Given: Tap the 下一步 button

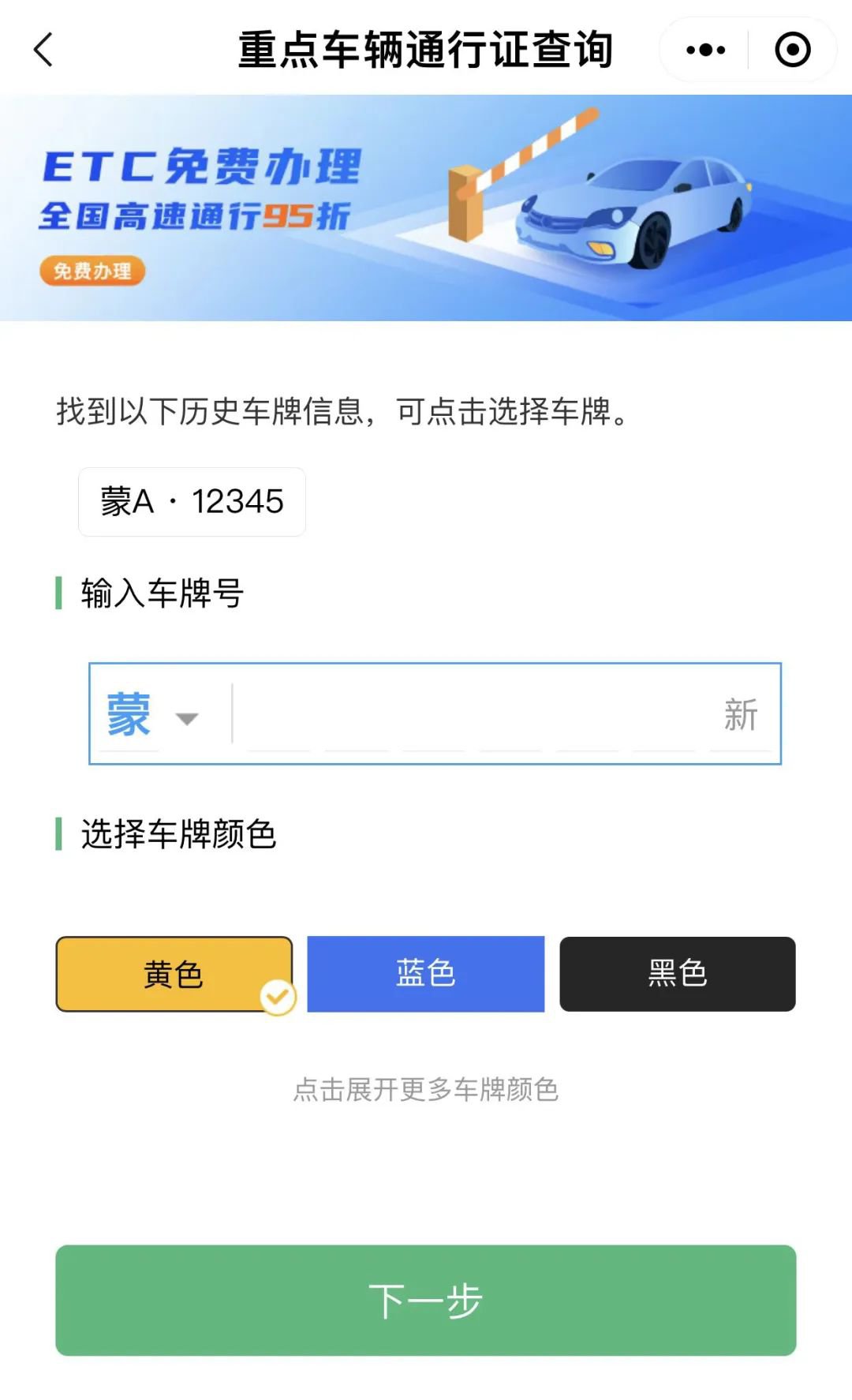Looking at the screenshot, I should click(426, 1301).
